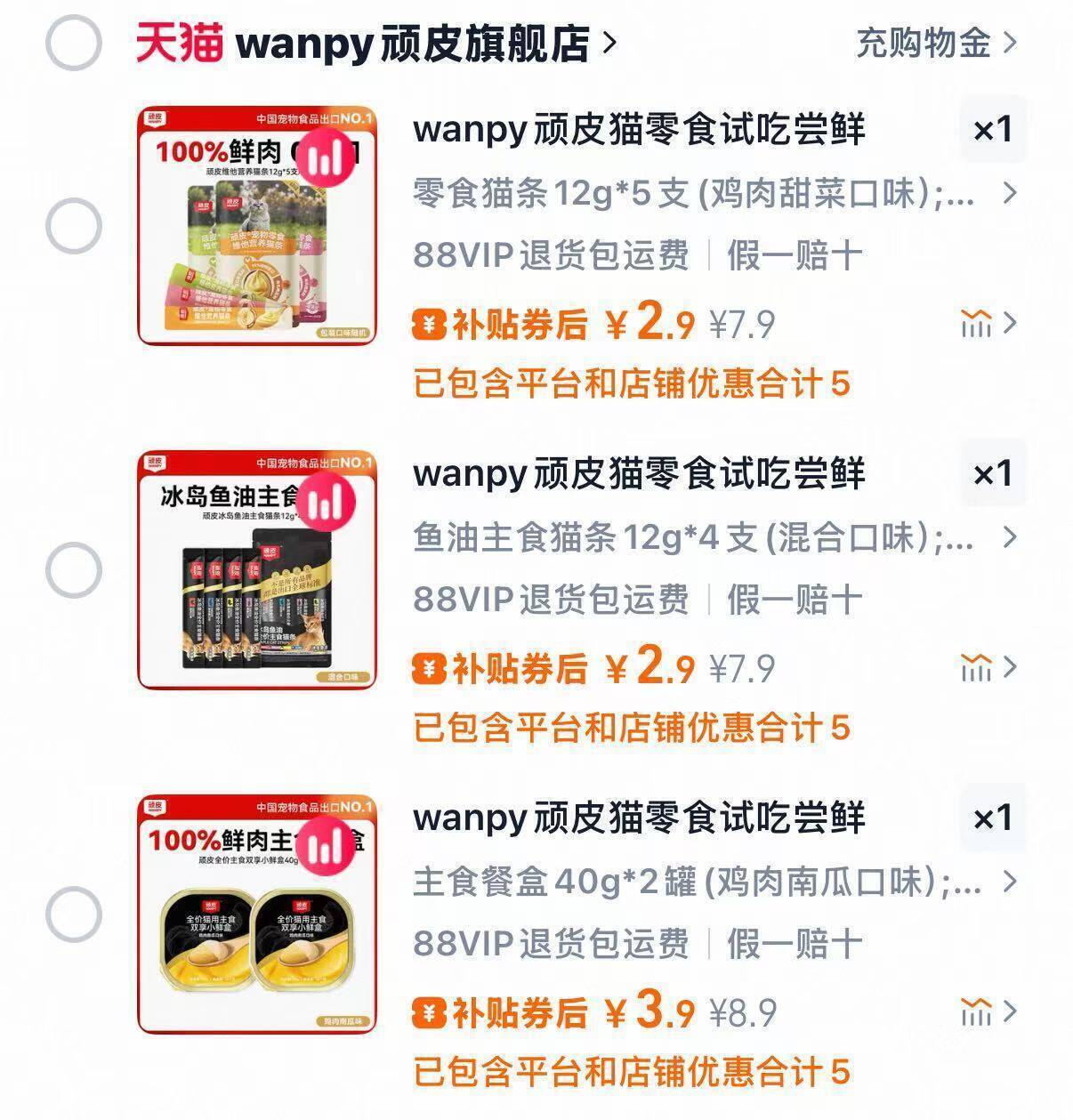Tap pink chart badge on 100%鲜肉 product image
The image size is (1073, 1120).
(x=327, y=157)
